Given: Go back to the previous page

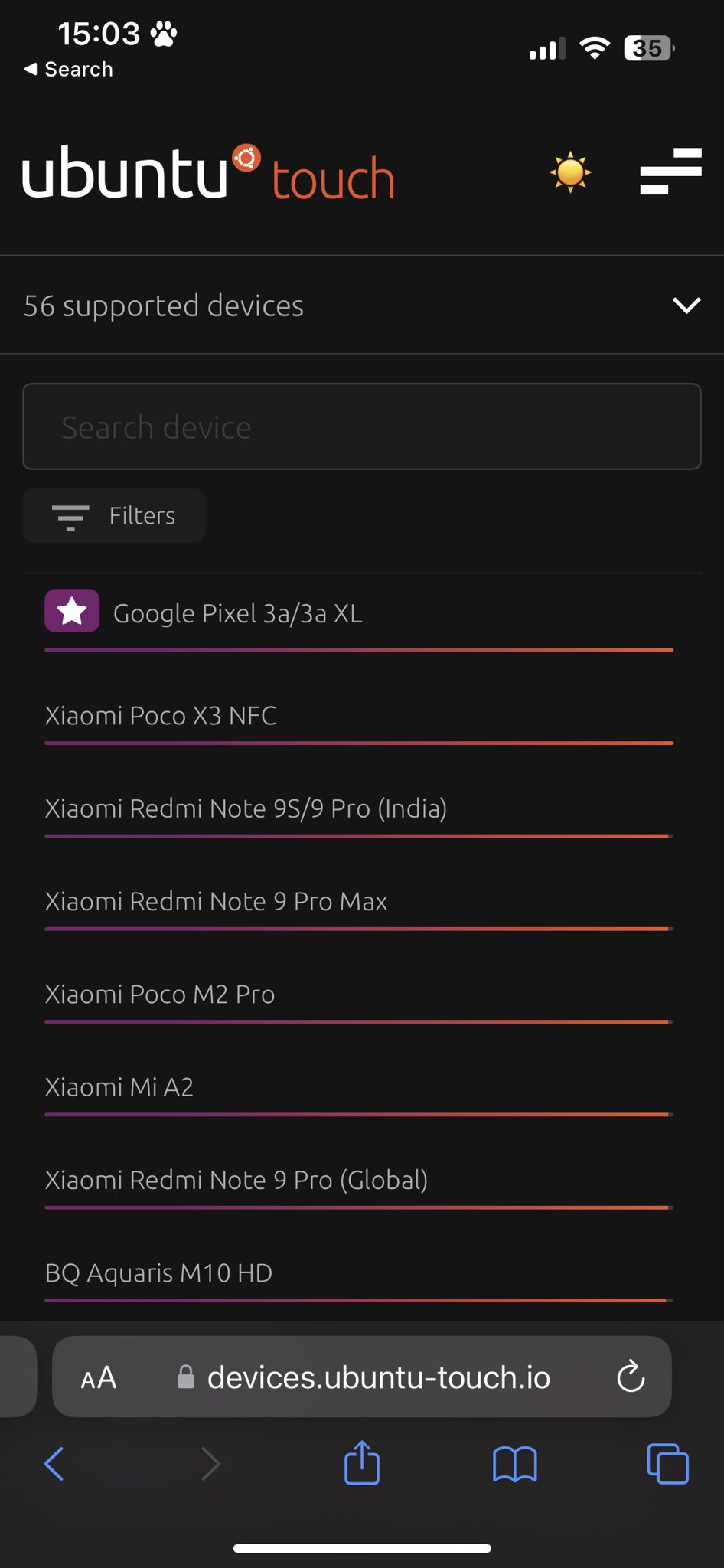Looking at the screenshot, I should pos(54,1464).
